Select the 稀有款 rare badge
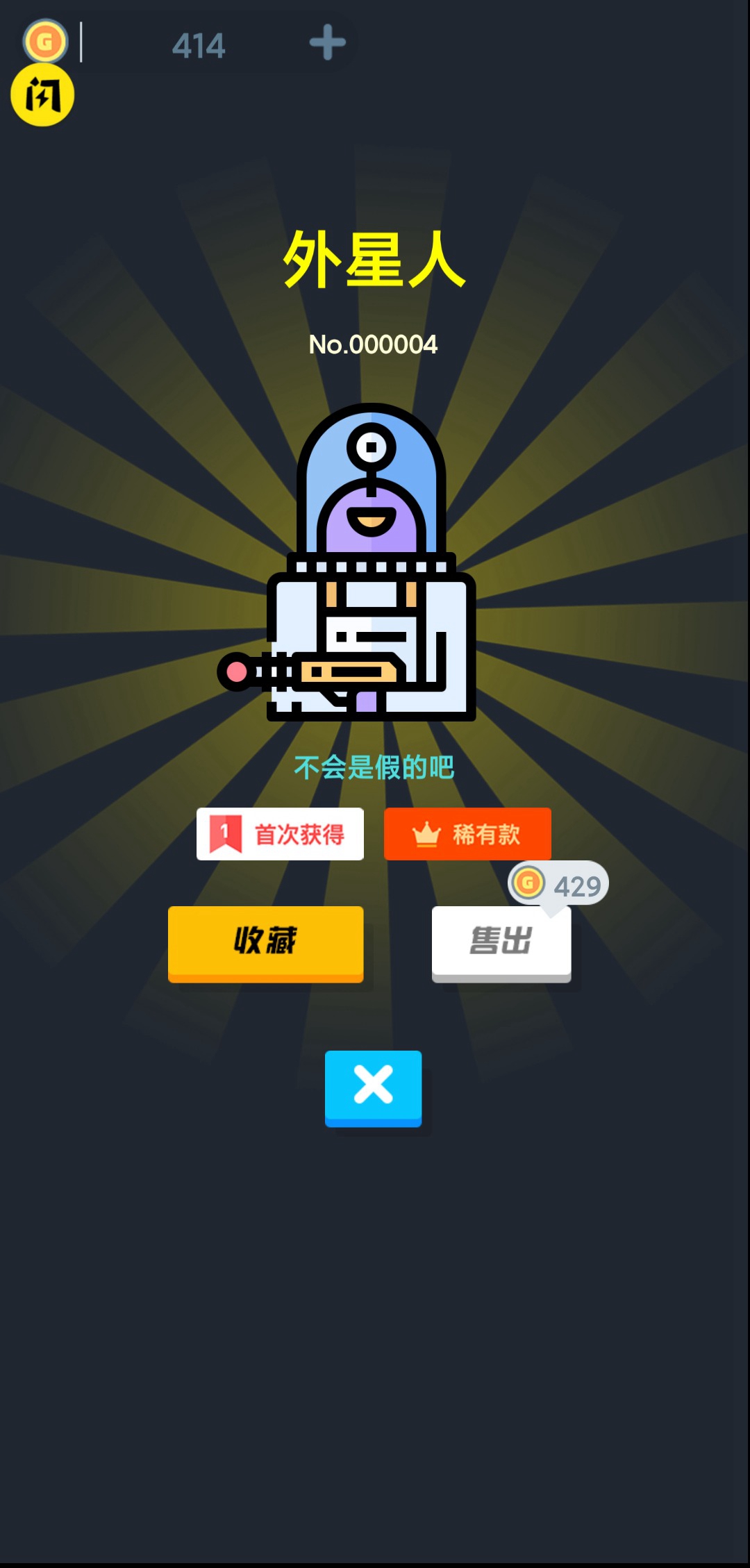 468,834
